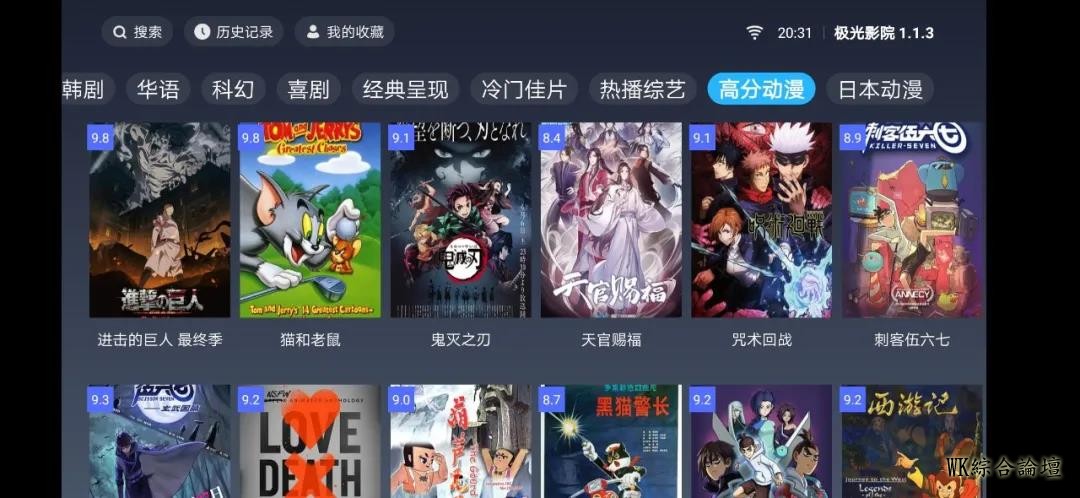Screen dimensions: 1080x498
Task: Open 我的收藏 favorites
Action: tap(344, 32)
